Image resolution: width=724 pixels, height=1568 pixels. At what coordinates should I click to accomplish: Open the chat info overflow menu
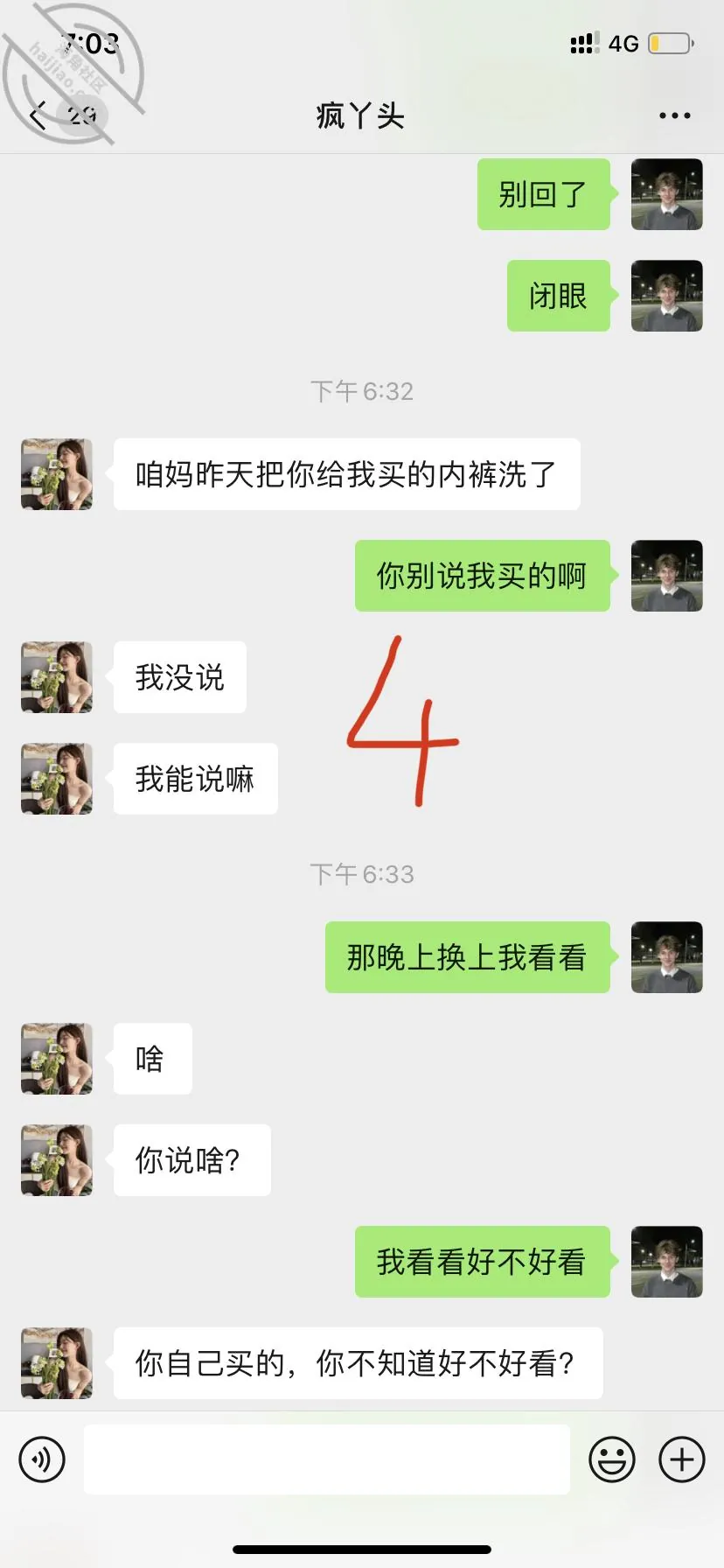674,115
